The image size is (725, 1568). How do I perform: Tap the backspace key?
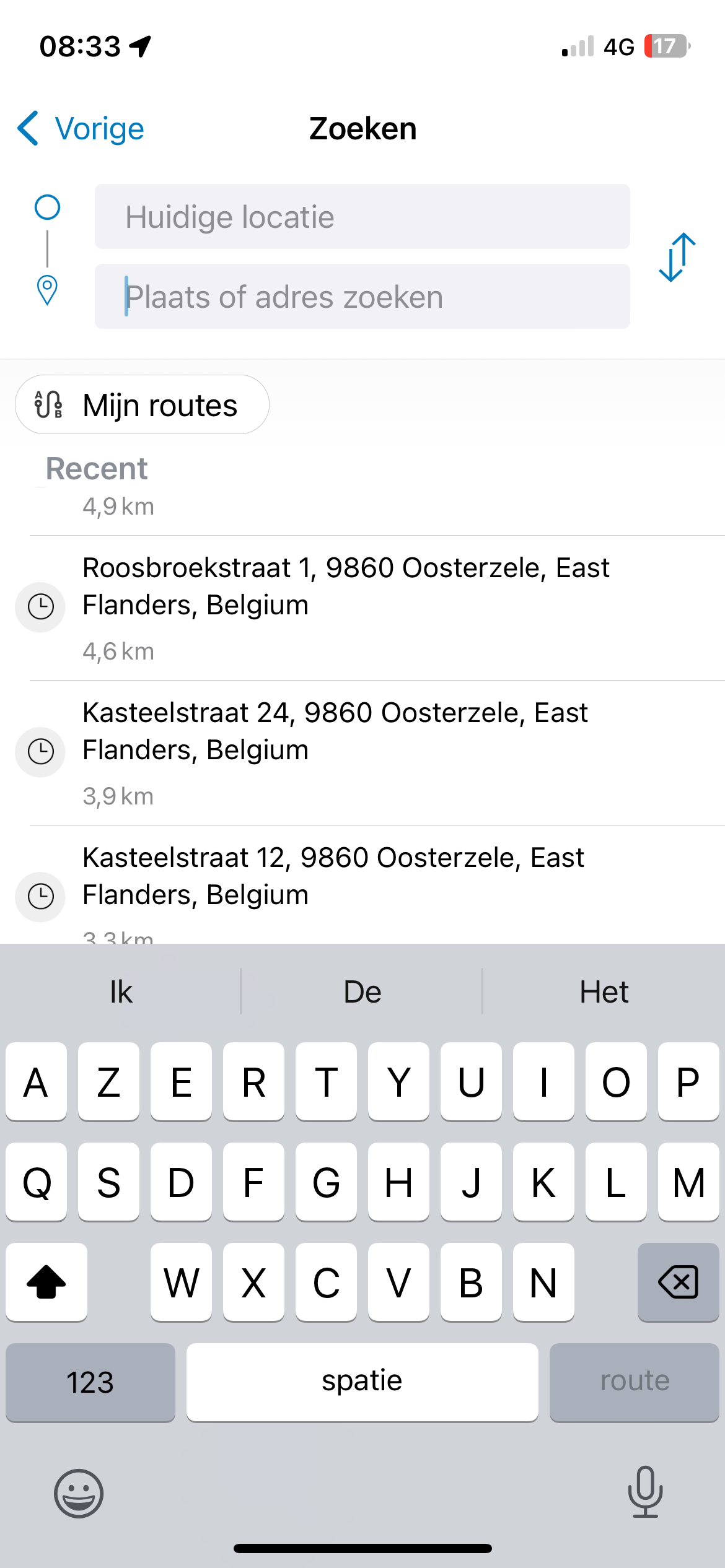678,1282
